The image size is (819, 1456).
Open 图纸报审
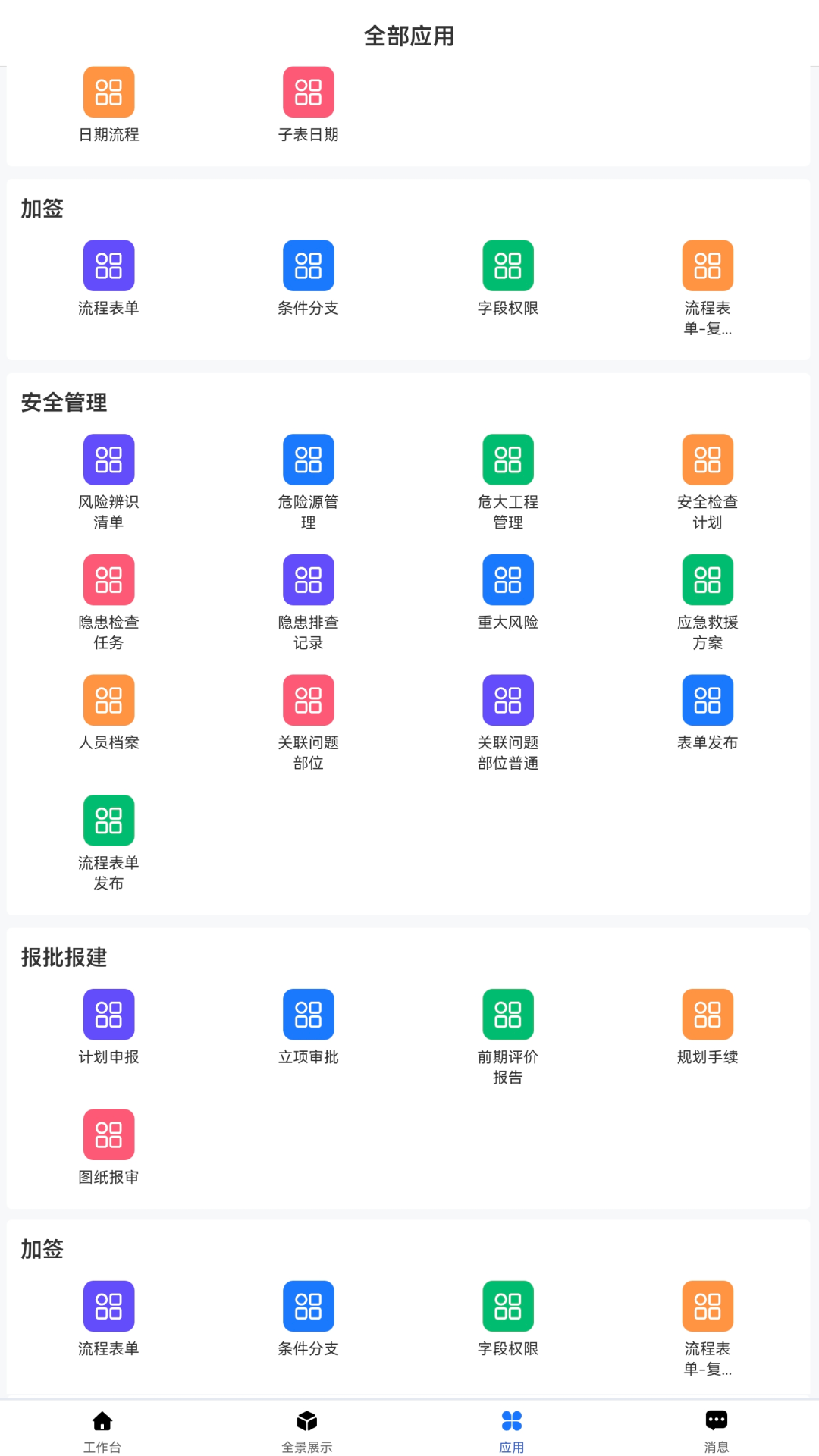(x=108, y=1134)
